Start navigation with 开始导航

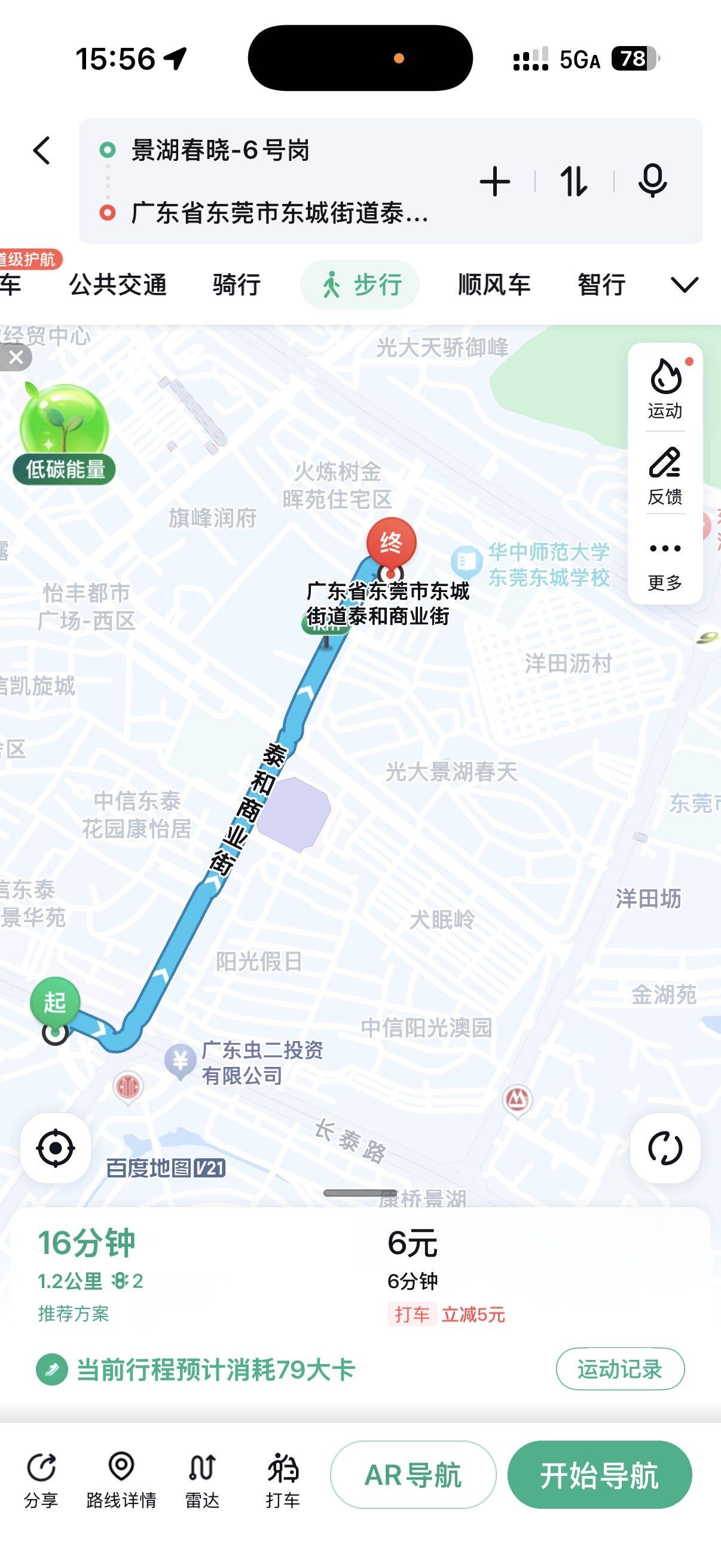click(599, 1475)
